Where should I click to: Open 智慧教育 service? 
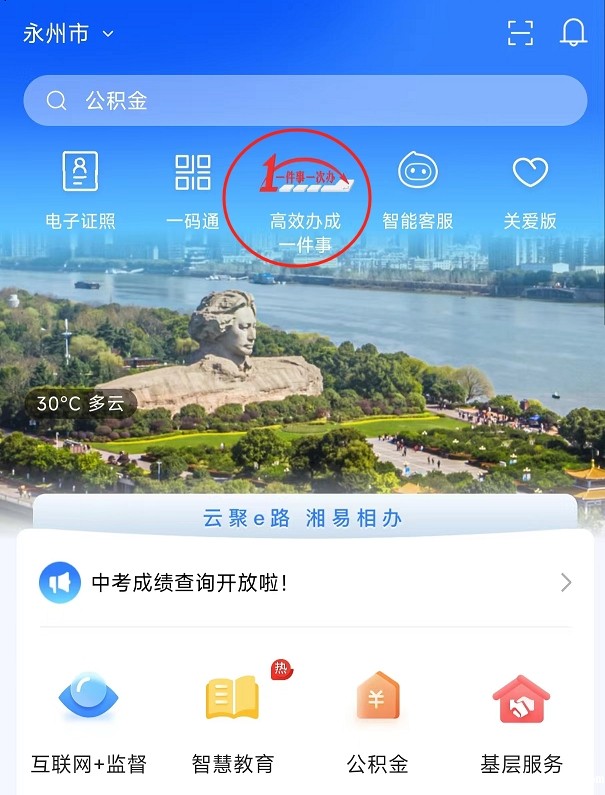pyautogui.click(x=233, y=722)
